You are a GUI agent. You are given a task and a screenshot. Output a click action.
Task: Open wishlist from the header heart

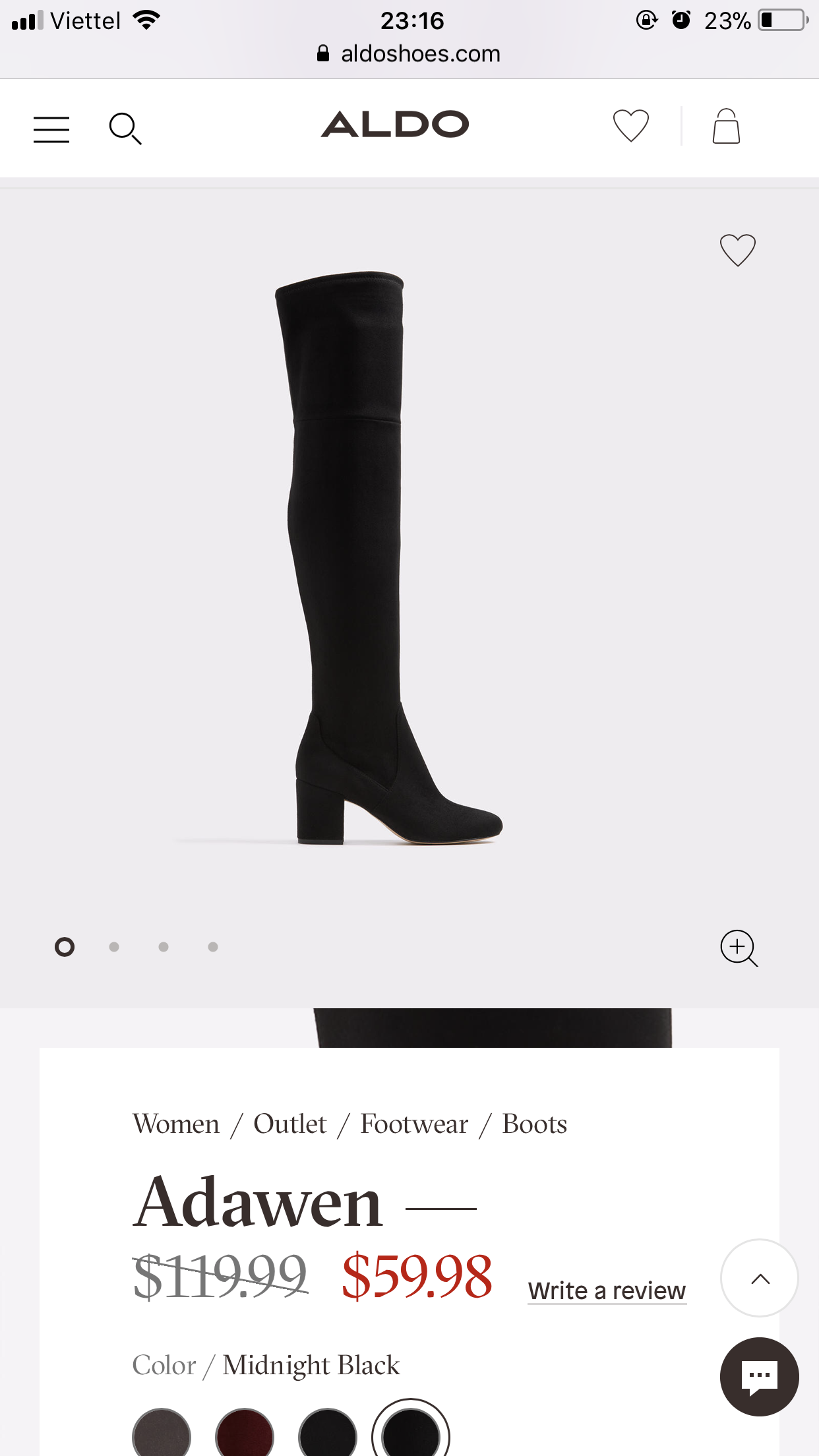tap(630, 125)
